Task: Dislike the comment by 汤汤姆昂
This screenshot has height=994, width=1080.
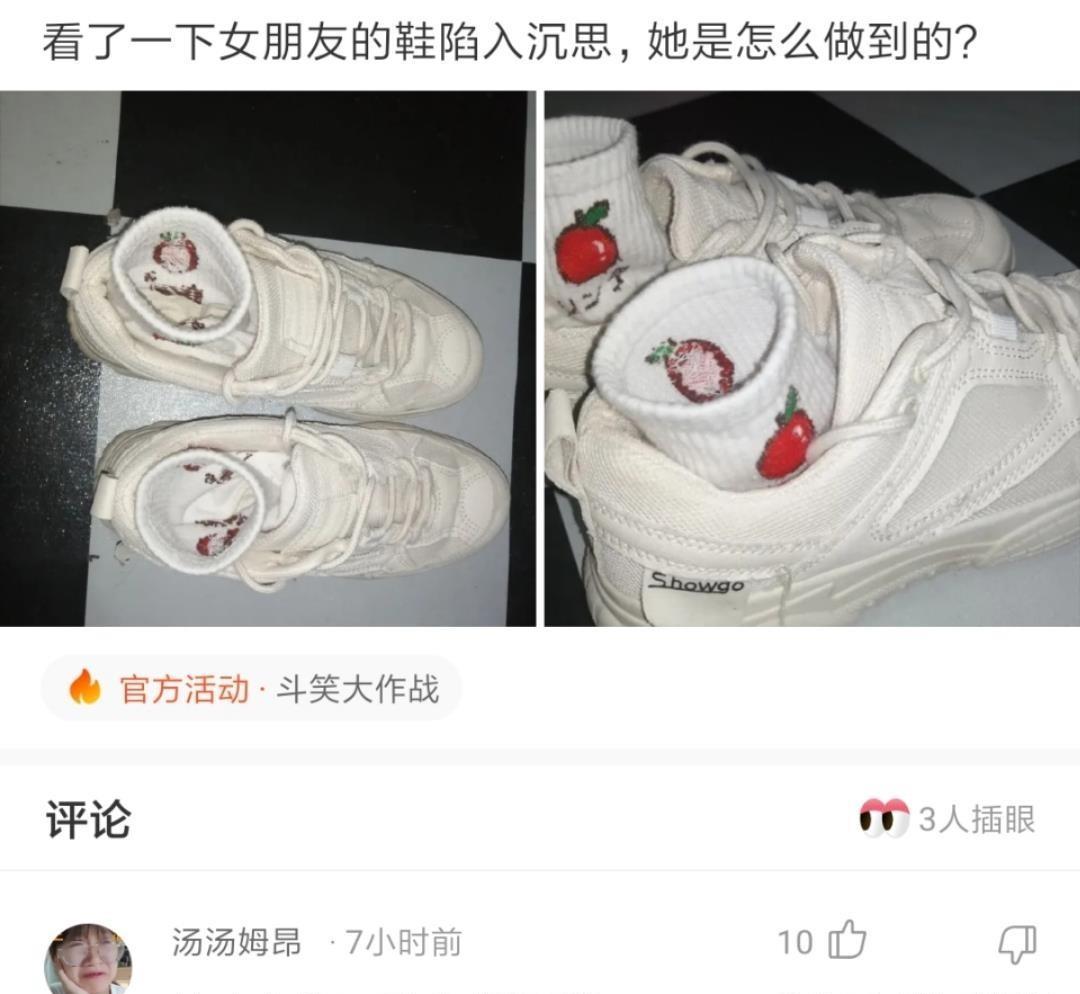Action: pos(1017,942)
